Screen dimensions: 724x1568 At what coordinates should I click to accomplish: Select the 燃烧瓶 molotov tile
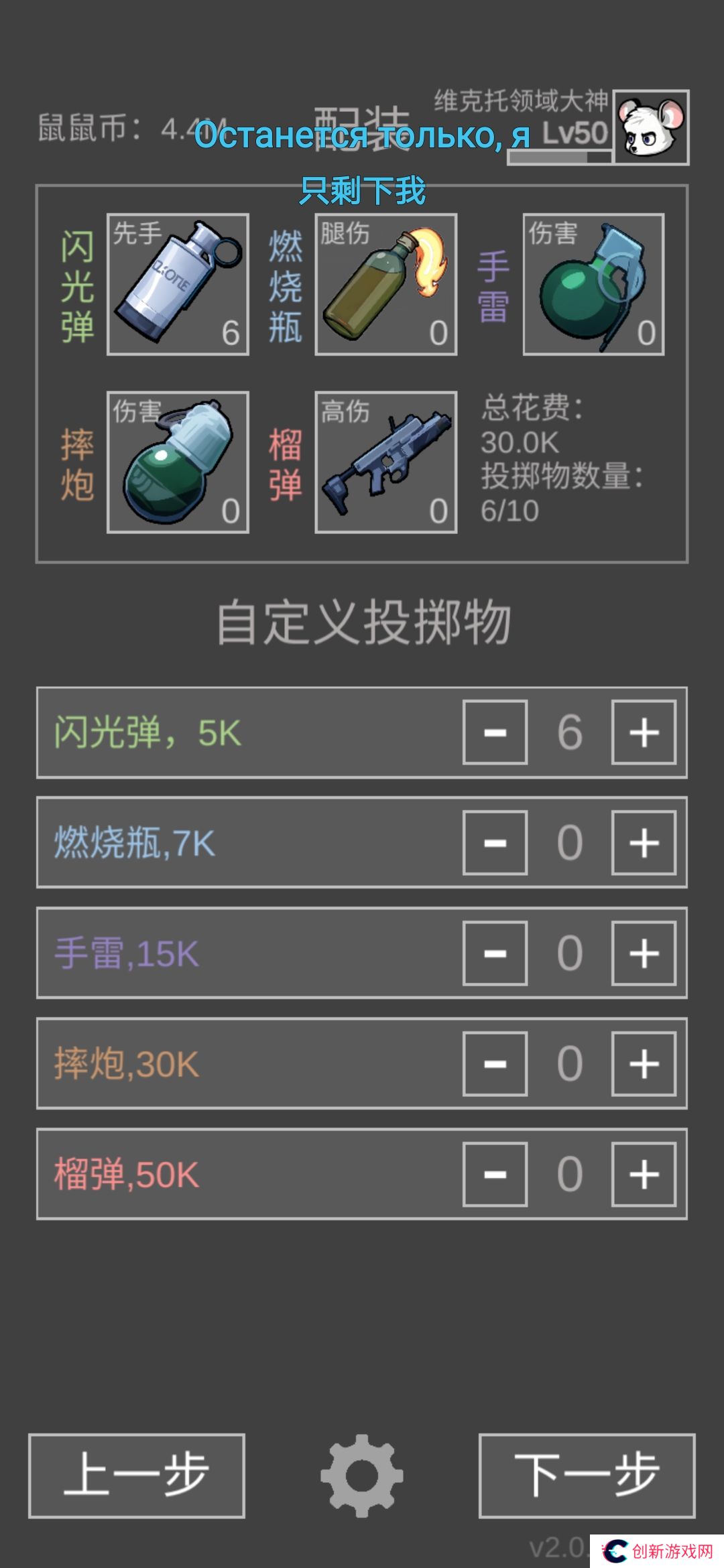(x=386, y=285)
